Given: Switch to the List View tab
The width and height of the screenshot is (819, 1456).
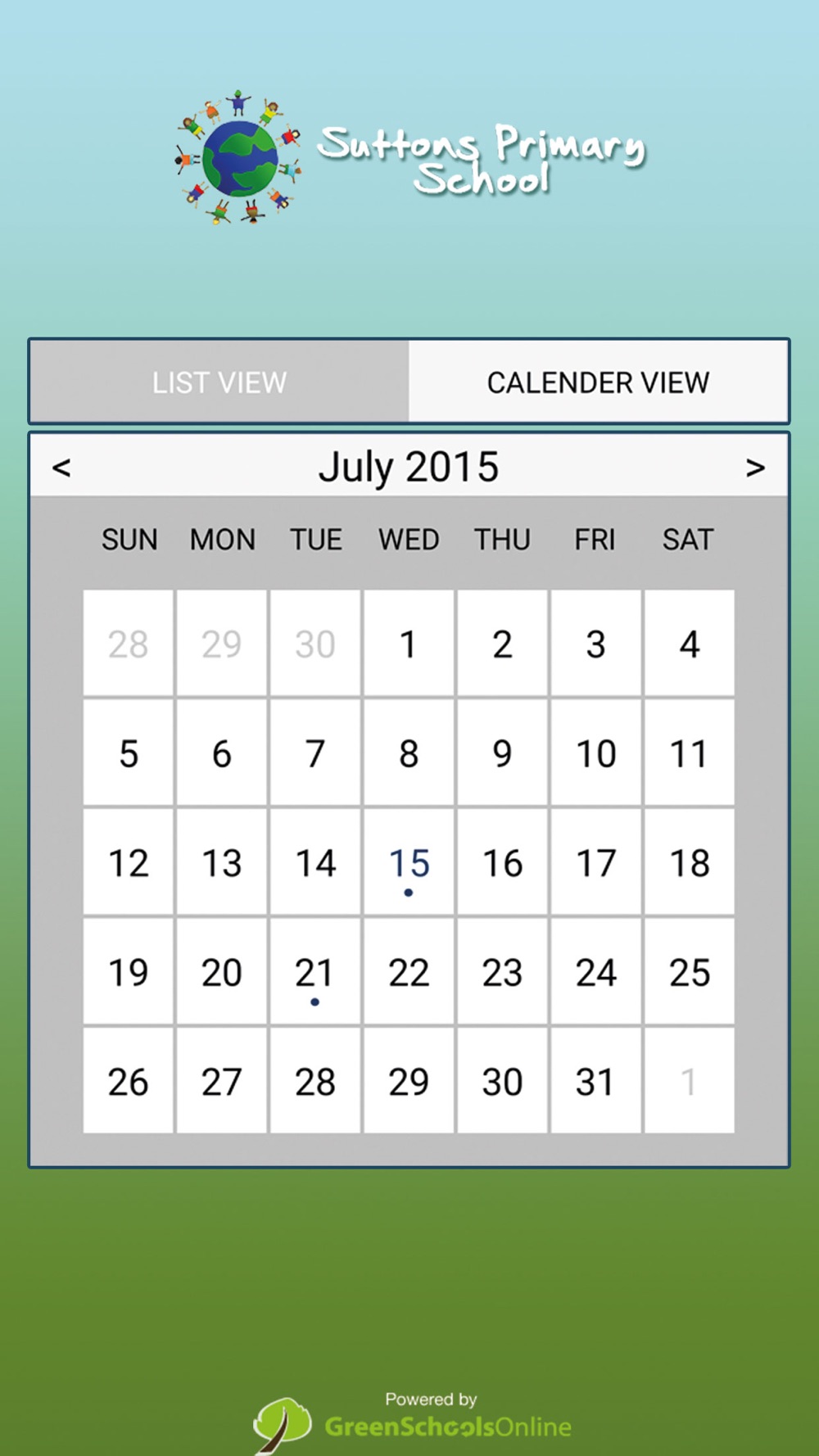Looking at the screenshot, I should click(219, 382).
